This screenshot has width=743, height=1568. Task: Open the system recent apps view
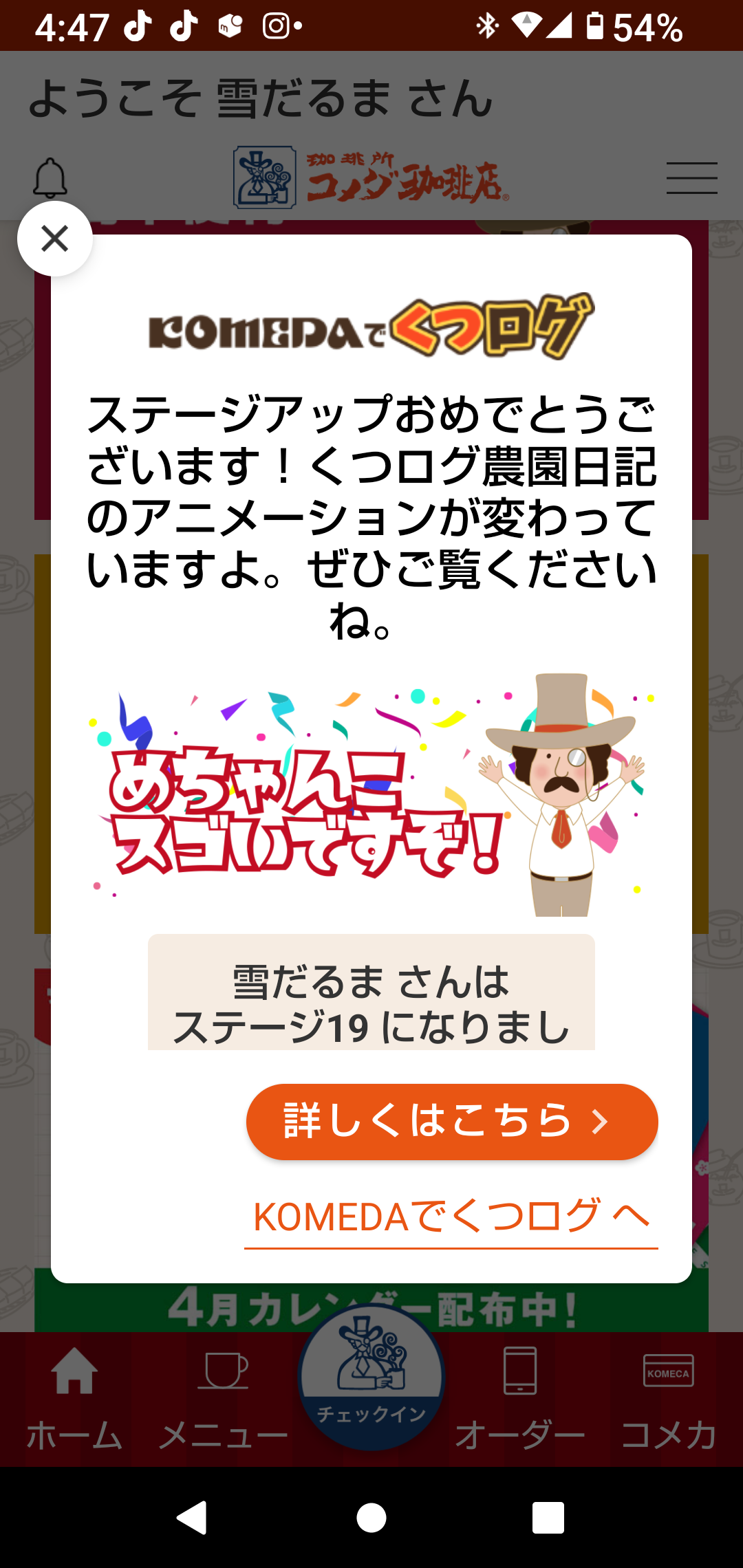[548, 1518]
